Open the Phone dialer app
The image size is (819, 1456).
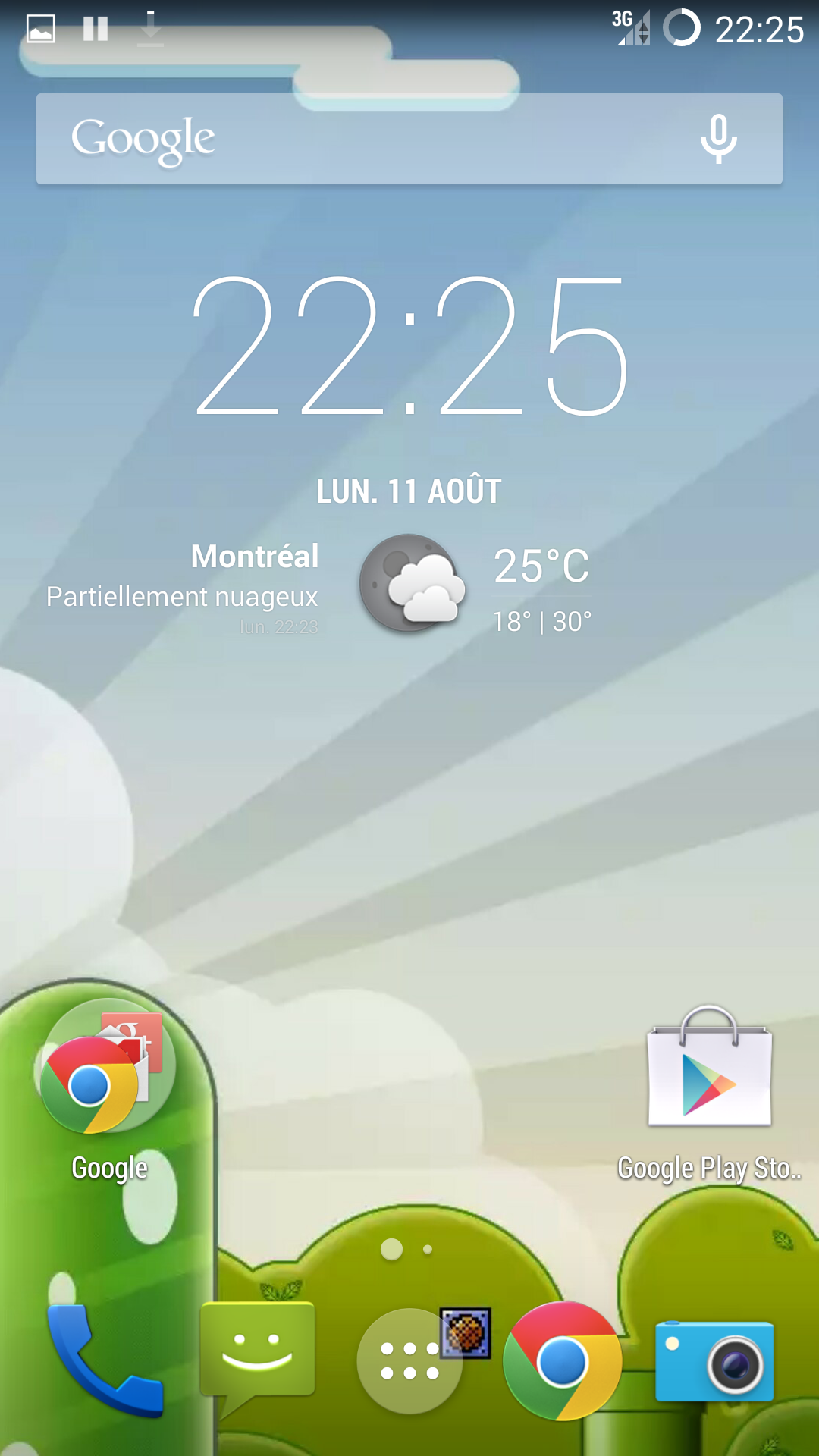104,1360
